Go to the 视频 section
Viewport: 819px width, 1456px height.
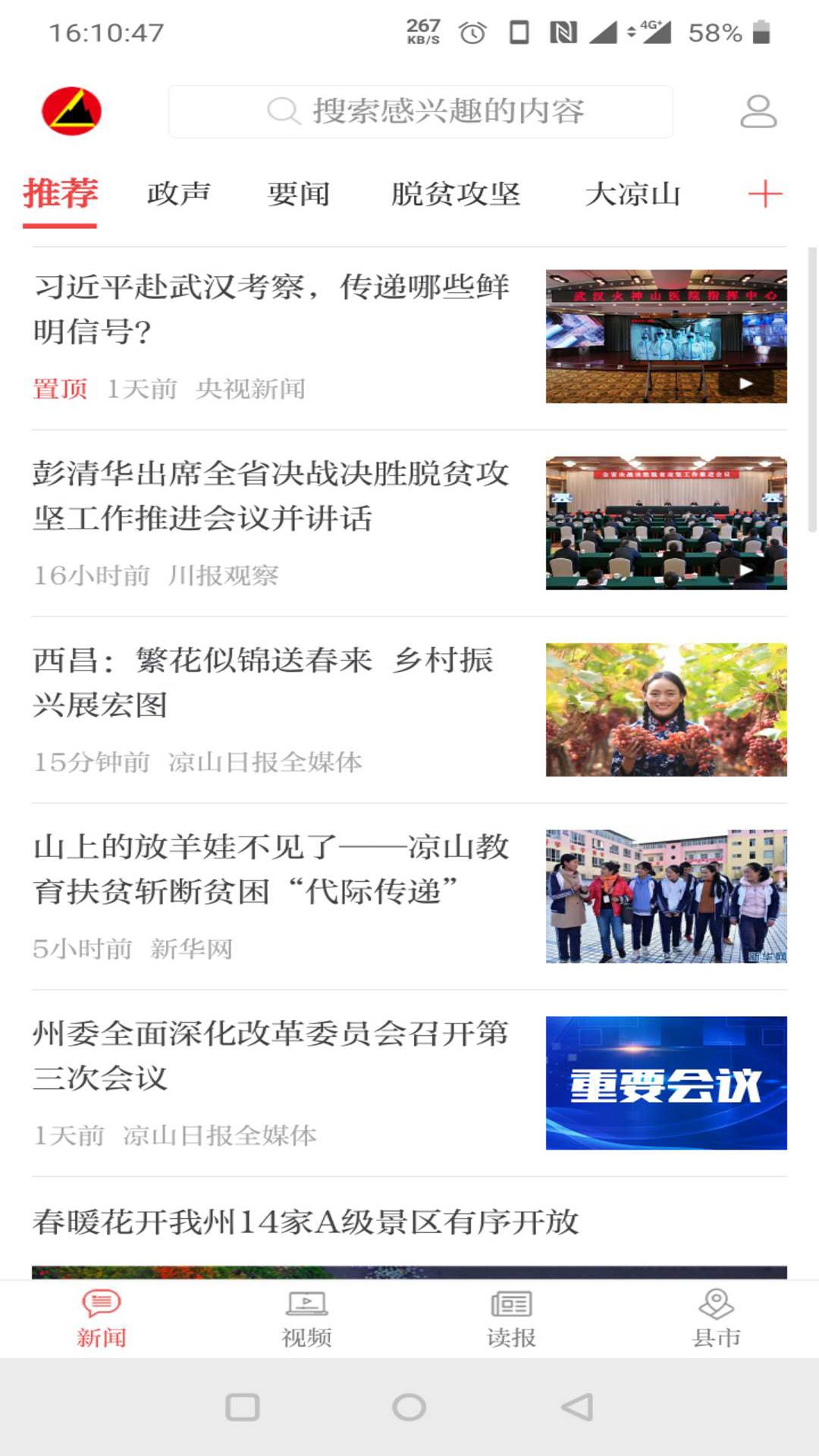[x=306, y=1319]
